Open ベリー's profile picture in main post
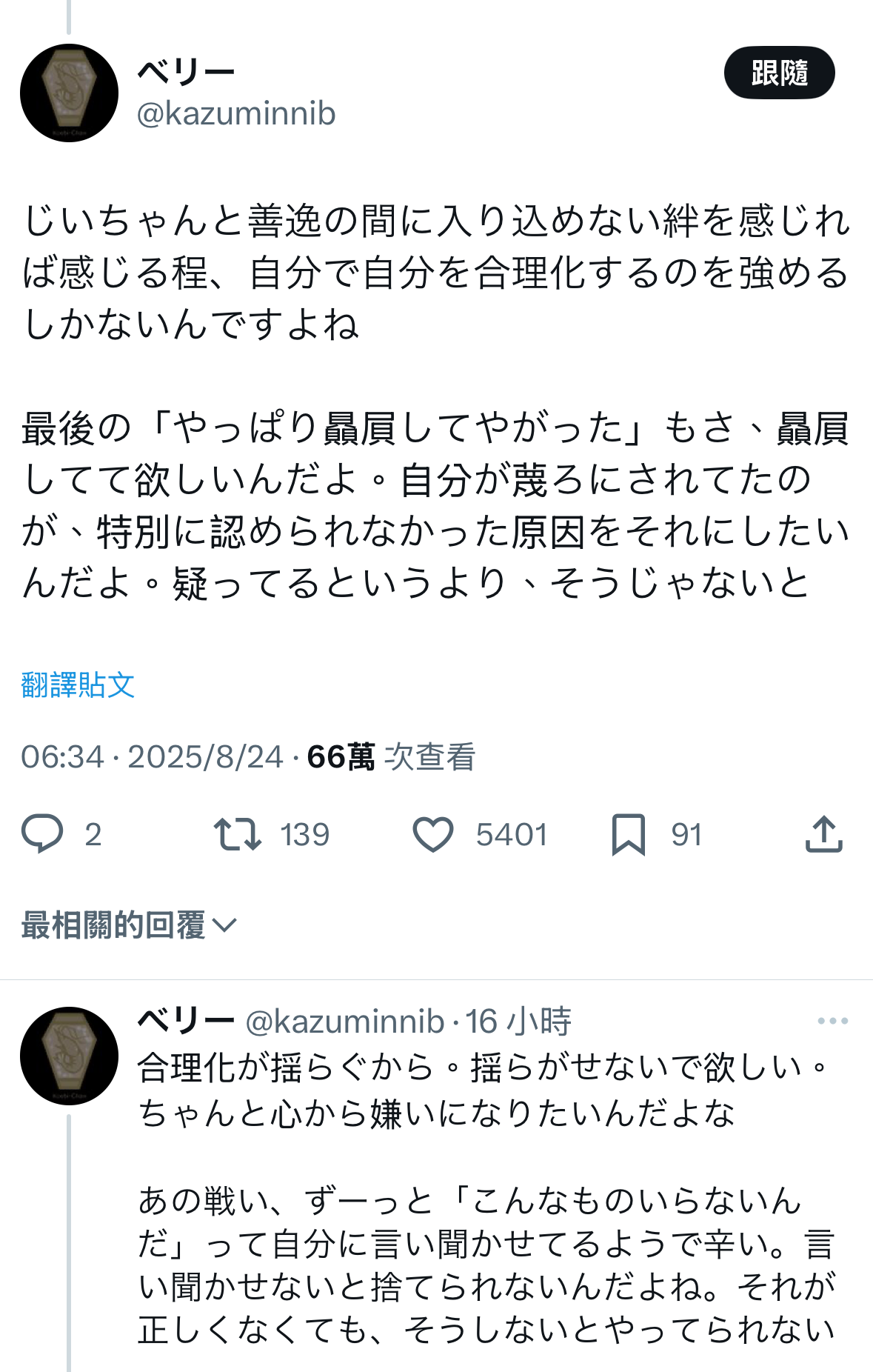The image size is (873, 1372). [69, 93]
